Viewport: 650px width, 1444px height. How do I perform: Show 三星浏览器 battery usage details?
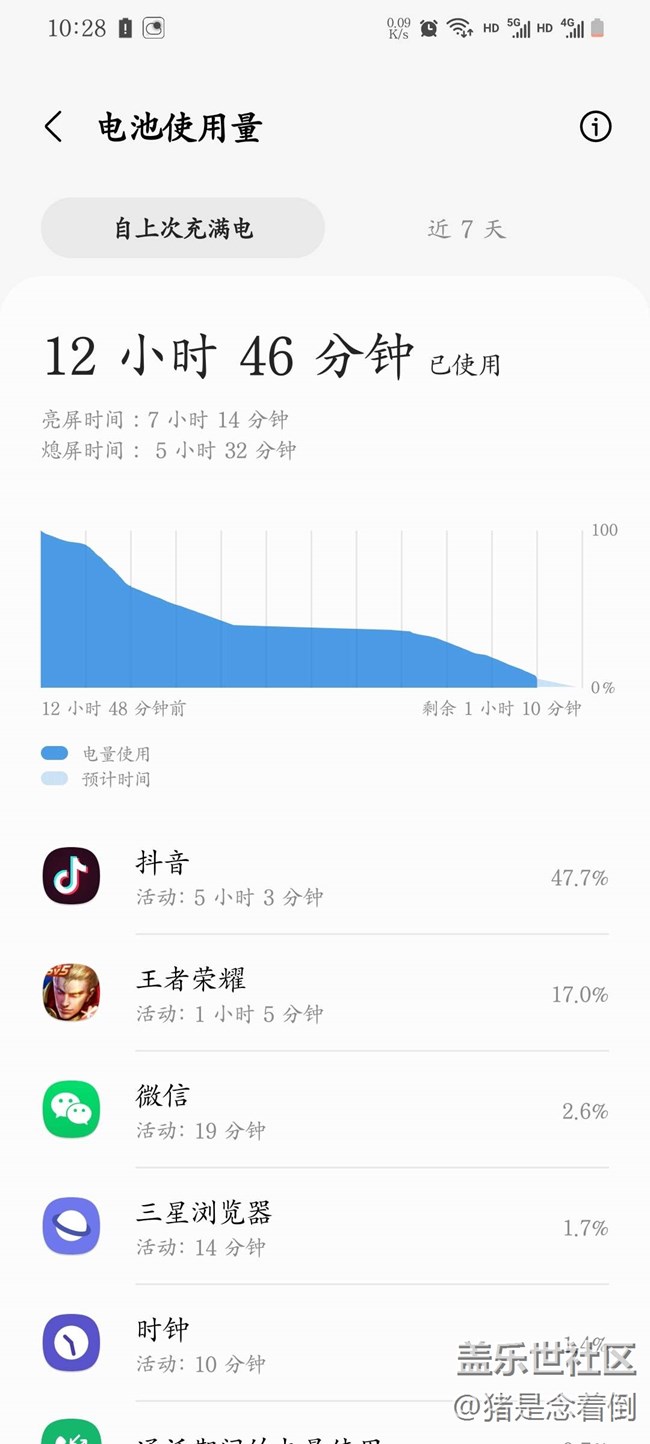(325, 1227)
